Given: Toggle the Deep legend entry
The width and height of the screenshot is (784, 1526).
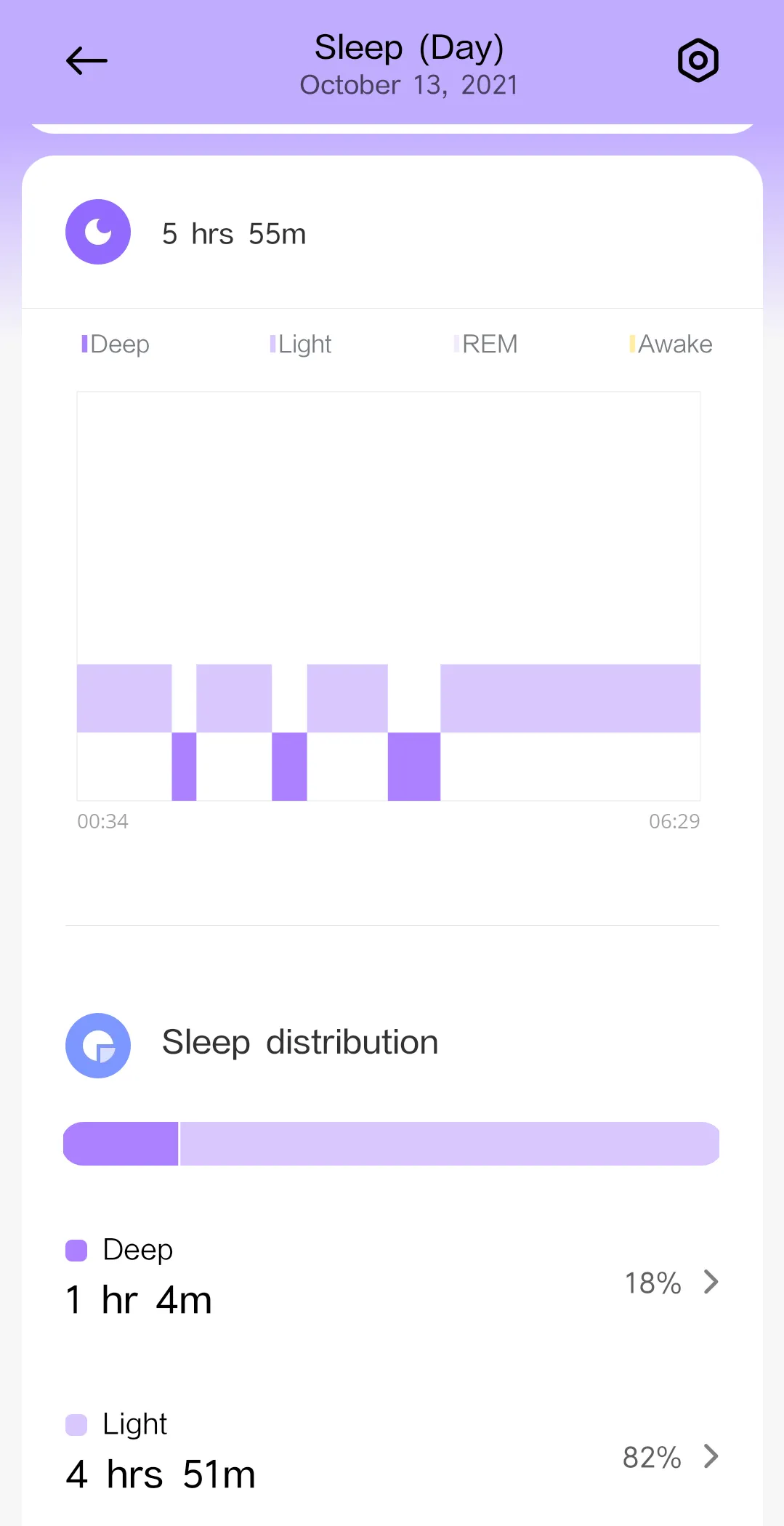Looking at the screenshot, I should 116,343.
